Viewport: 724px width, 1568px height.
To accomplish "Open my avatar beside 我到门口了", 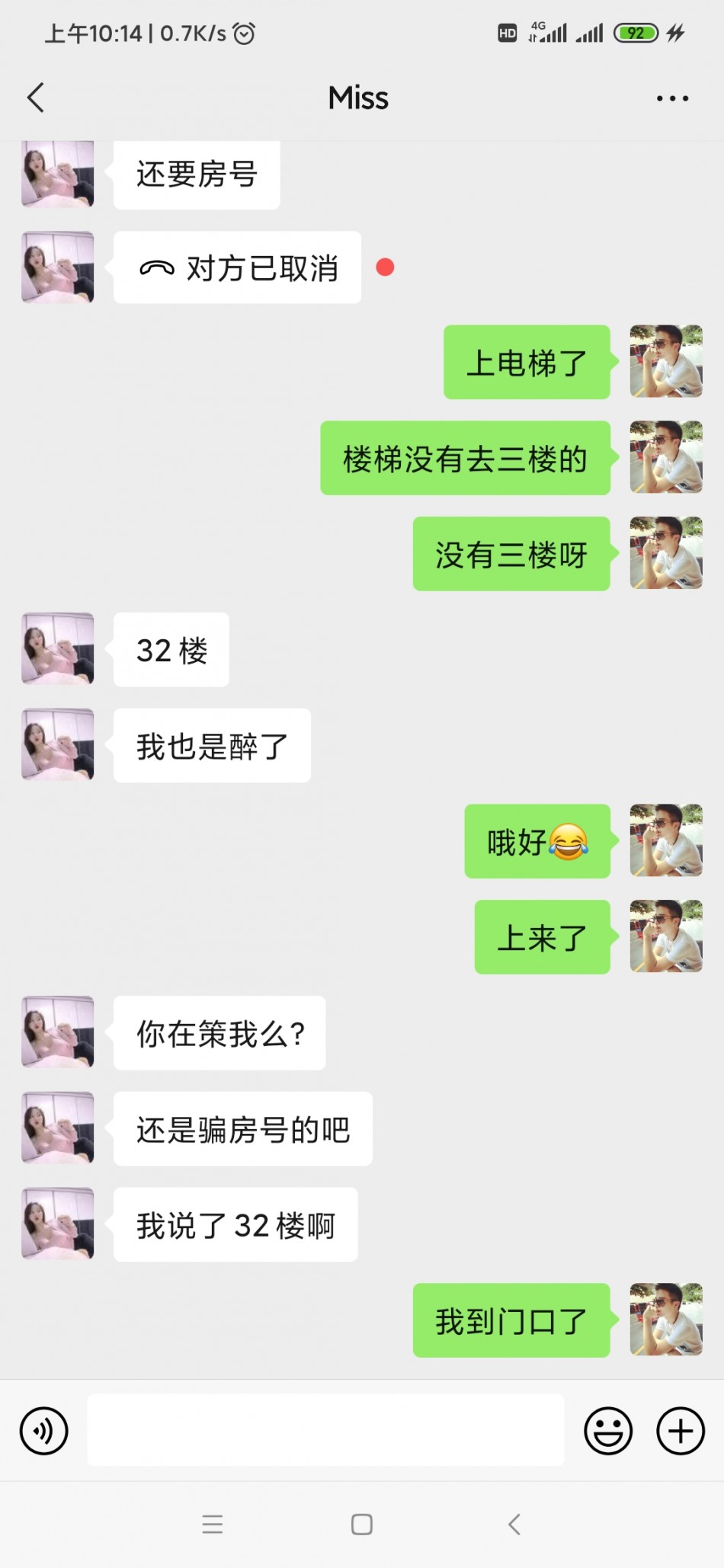I will click(665, 1320).
